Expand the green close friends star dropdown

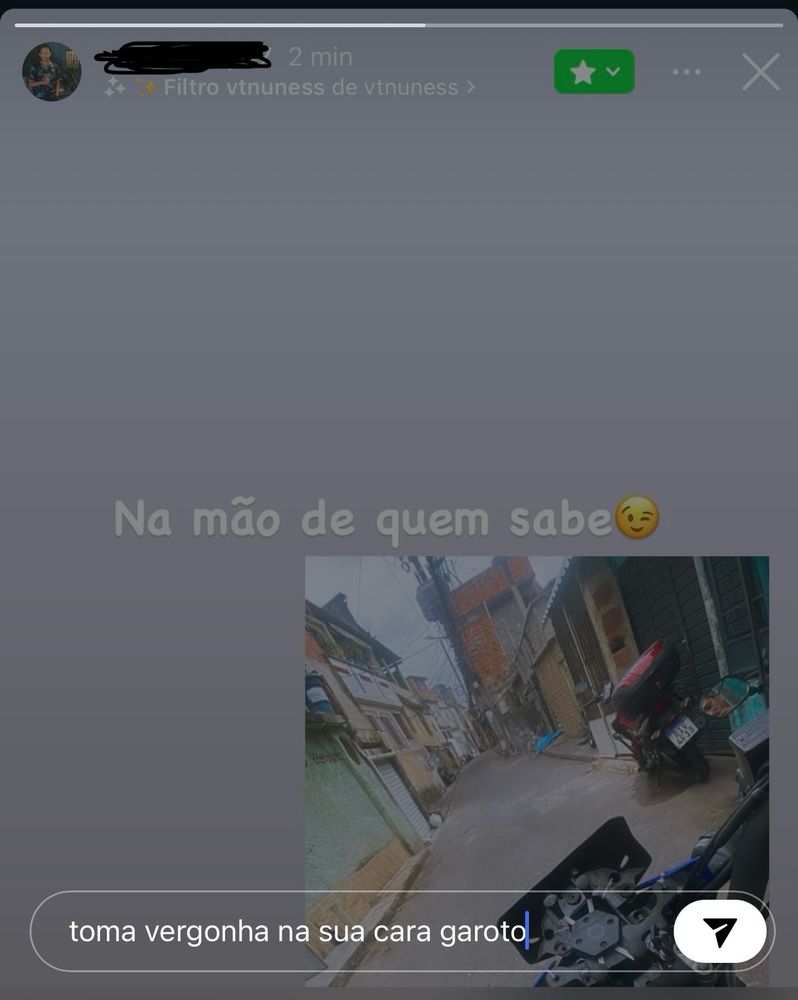(594, 72)
